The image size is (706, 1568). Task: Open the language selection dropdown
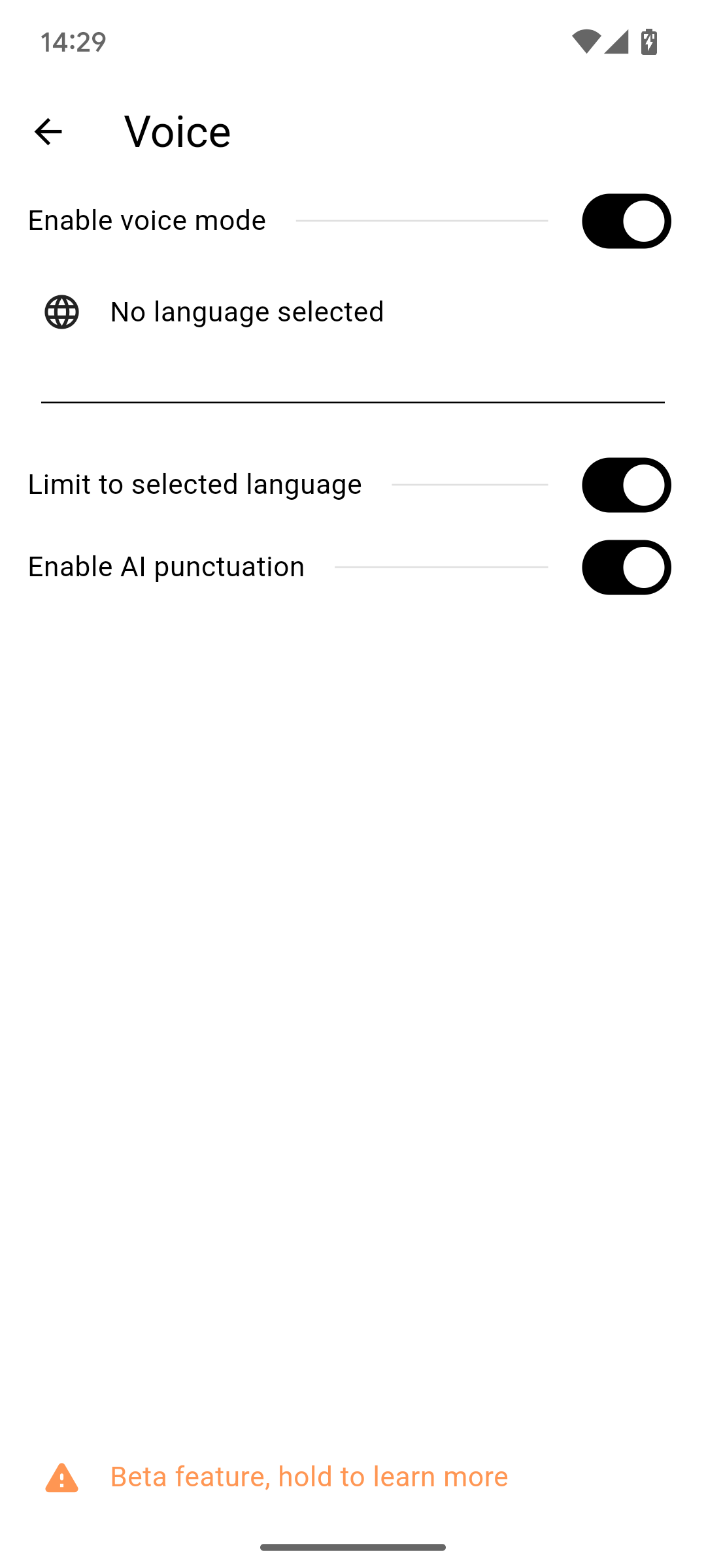(x=353, y=312)
